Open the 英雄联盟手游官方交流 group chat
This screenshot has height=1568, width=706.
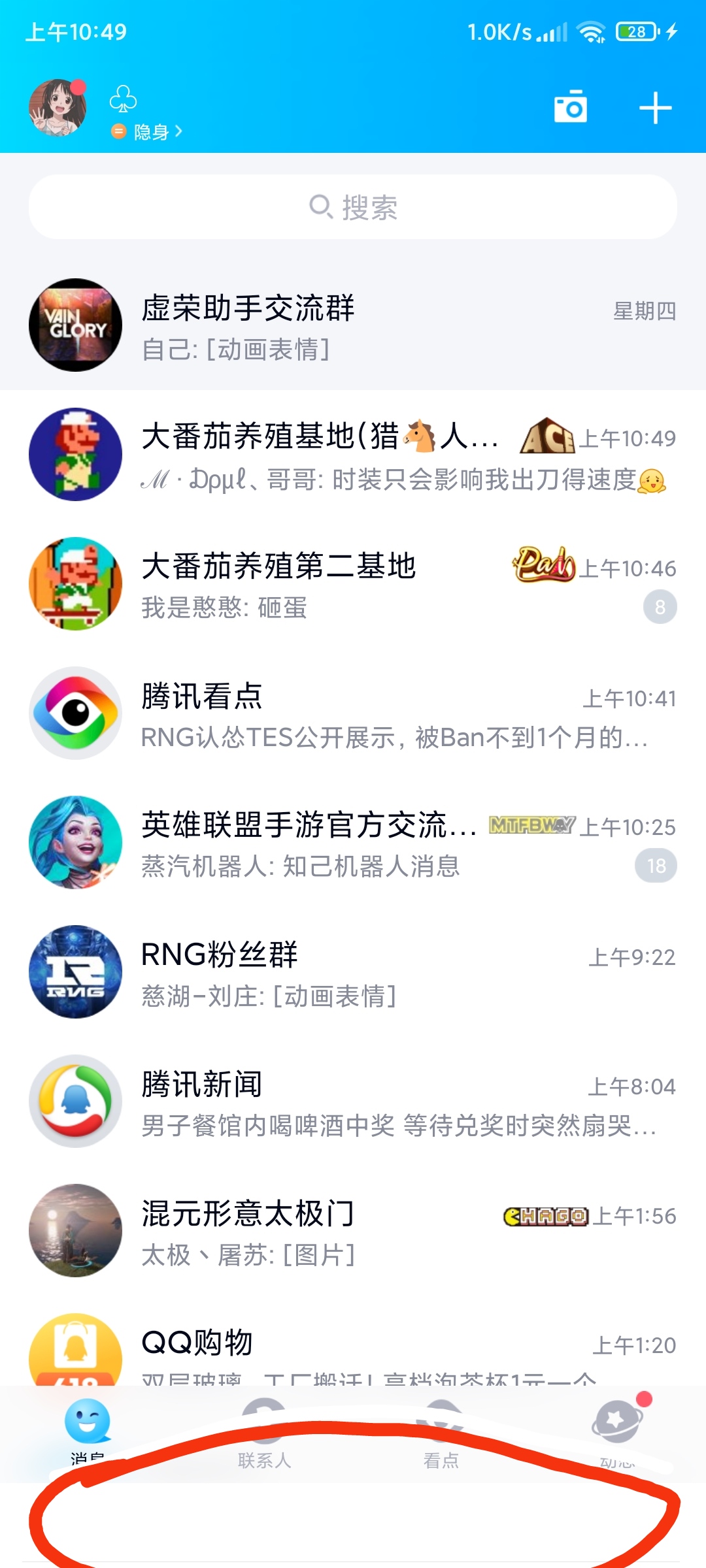pos(353,843)
